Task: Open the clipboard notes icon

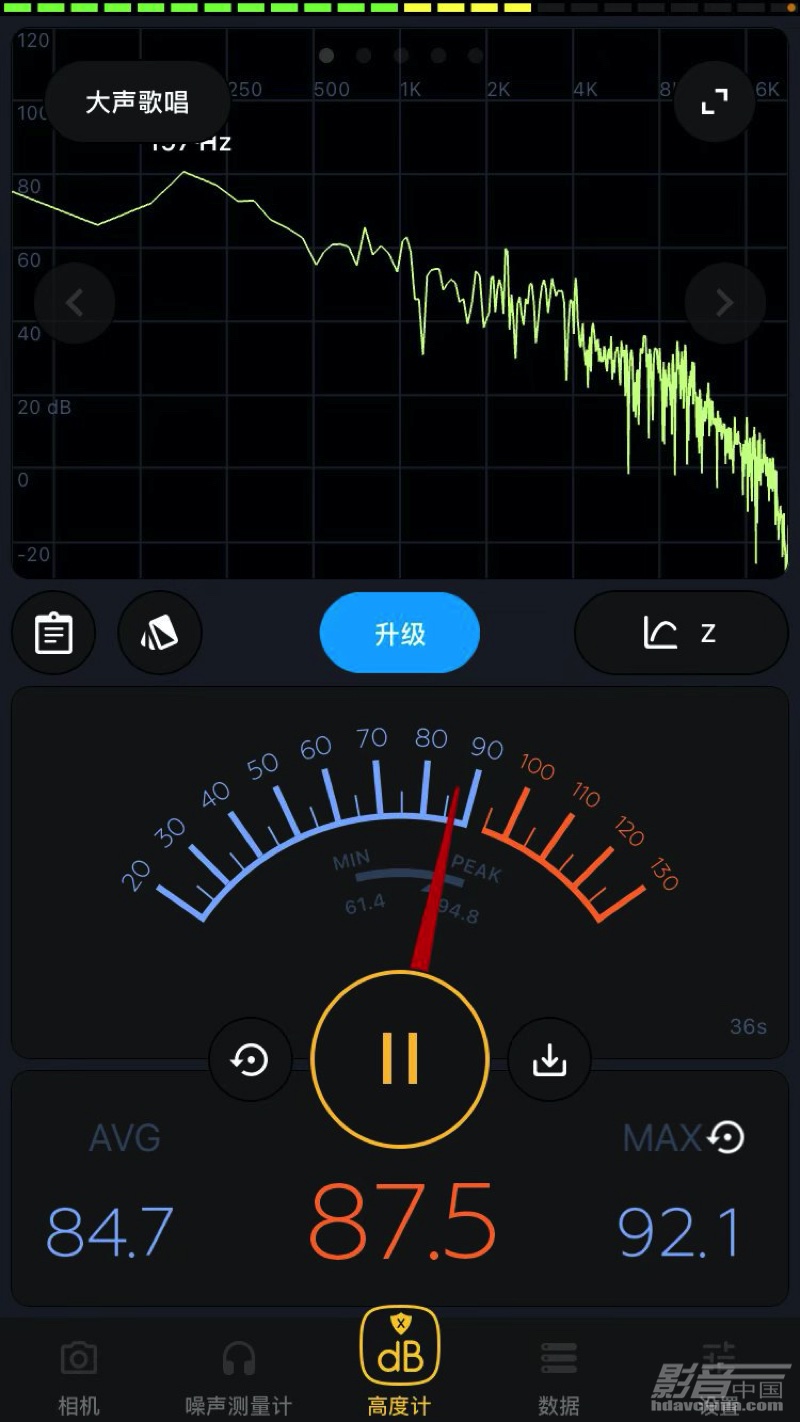Action: (54, 633)
